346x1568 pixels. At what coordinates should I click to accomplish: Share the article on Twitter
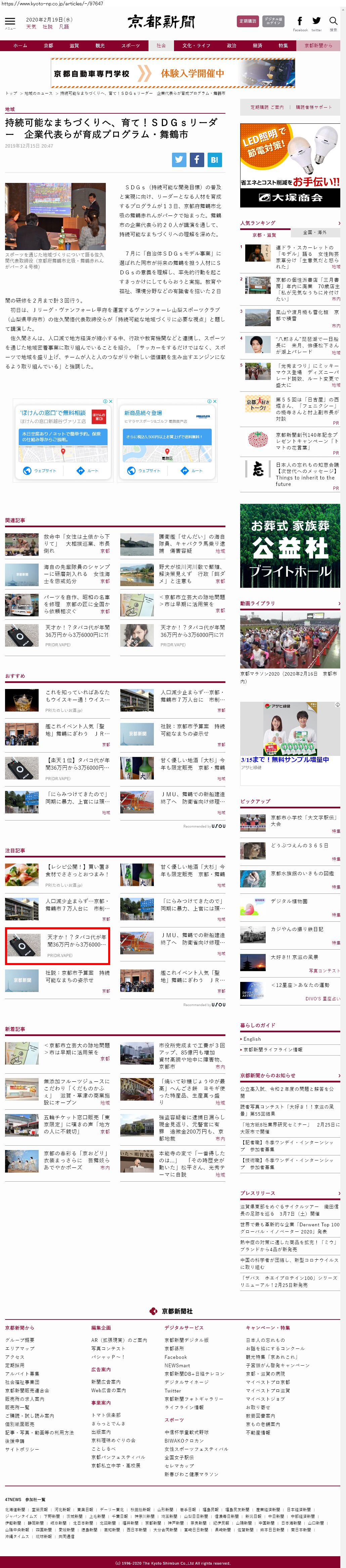coord(179,159)
